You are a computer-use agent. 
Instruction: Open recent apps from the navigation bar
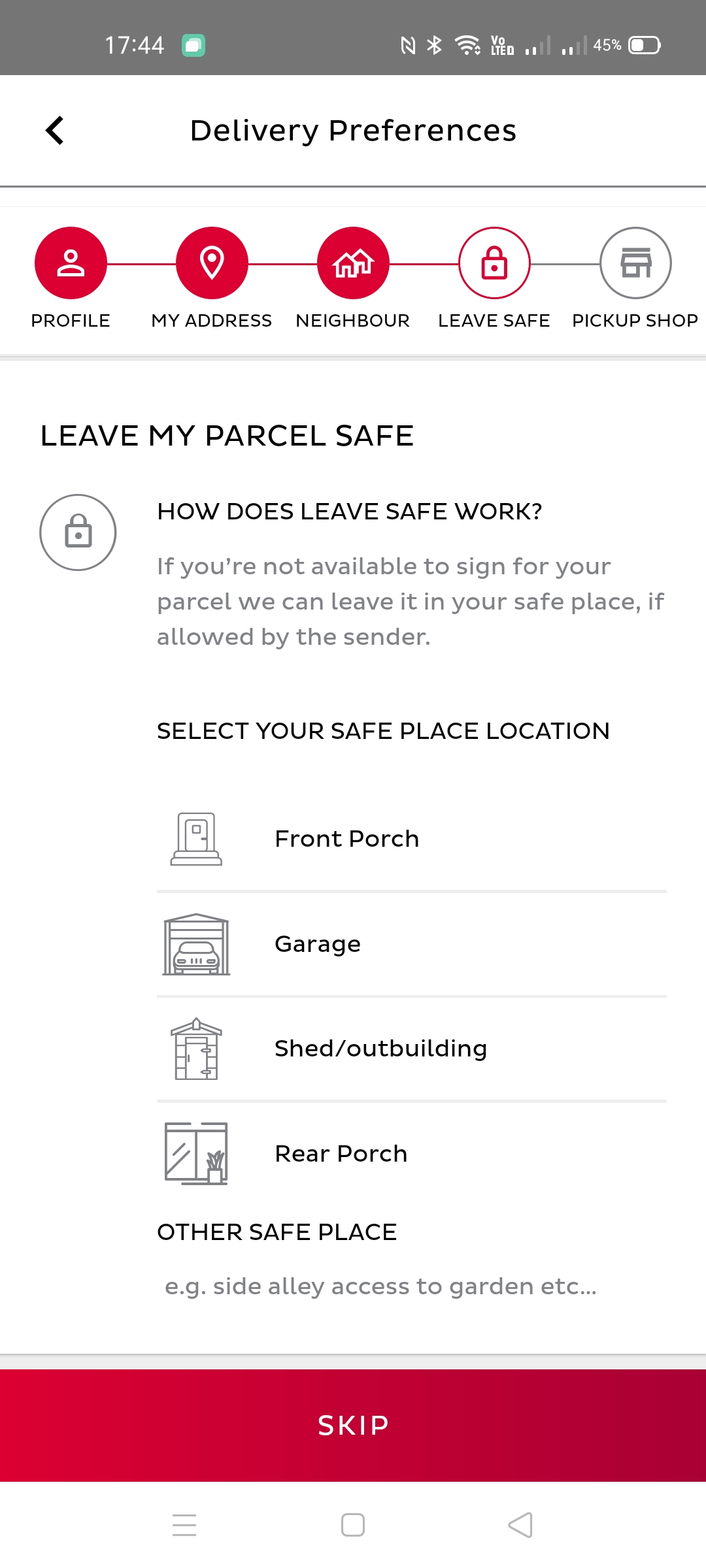pos(184,1526)
